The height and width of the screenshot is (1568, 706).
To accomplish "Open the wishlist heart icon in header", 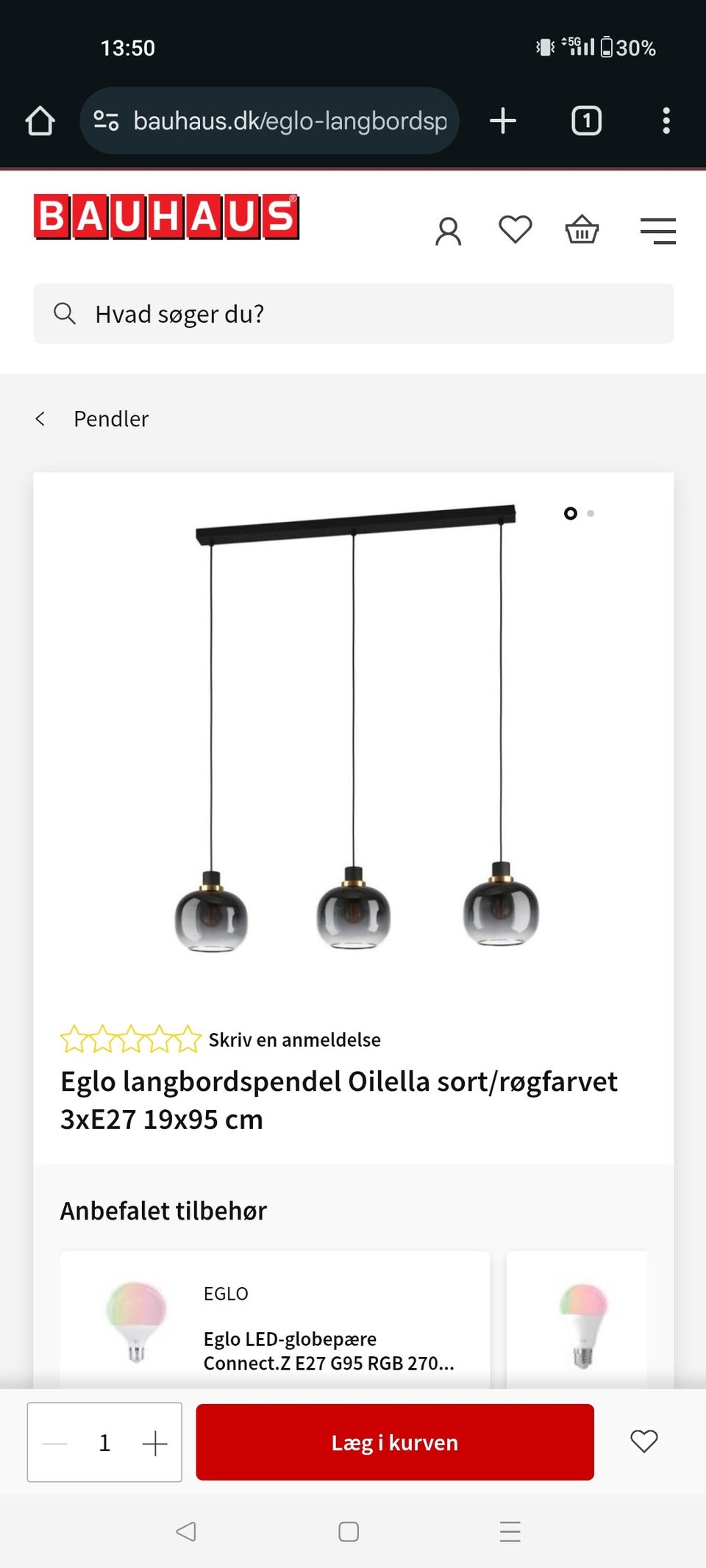I will 516,229.
